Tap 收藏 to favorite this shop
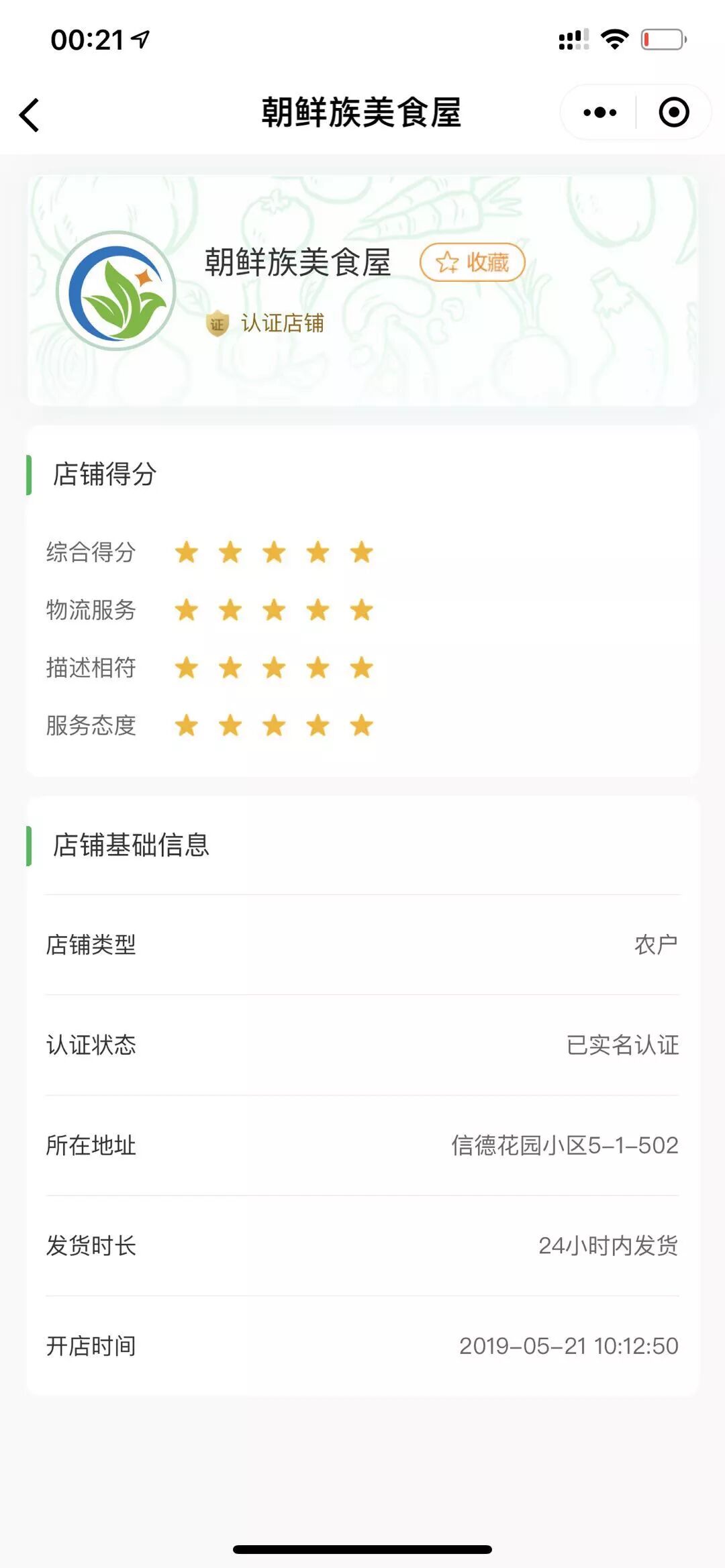 (x=473, y=262)
